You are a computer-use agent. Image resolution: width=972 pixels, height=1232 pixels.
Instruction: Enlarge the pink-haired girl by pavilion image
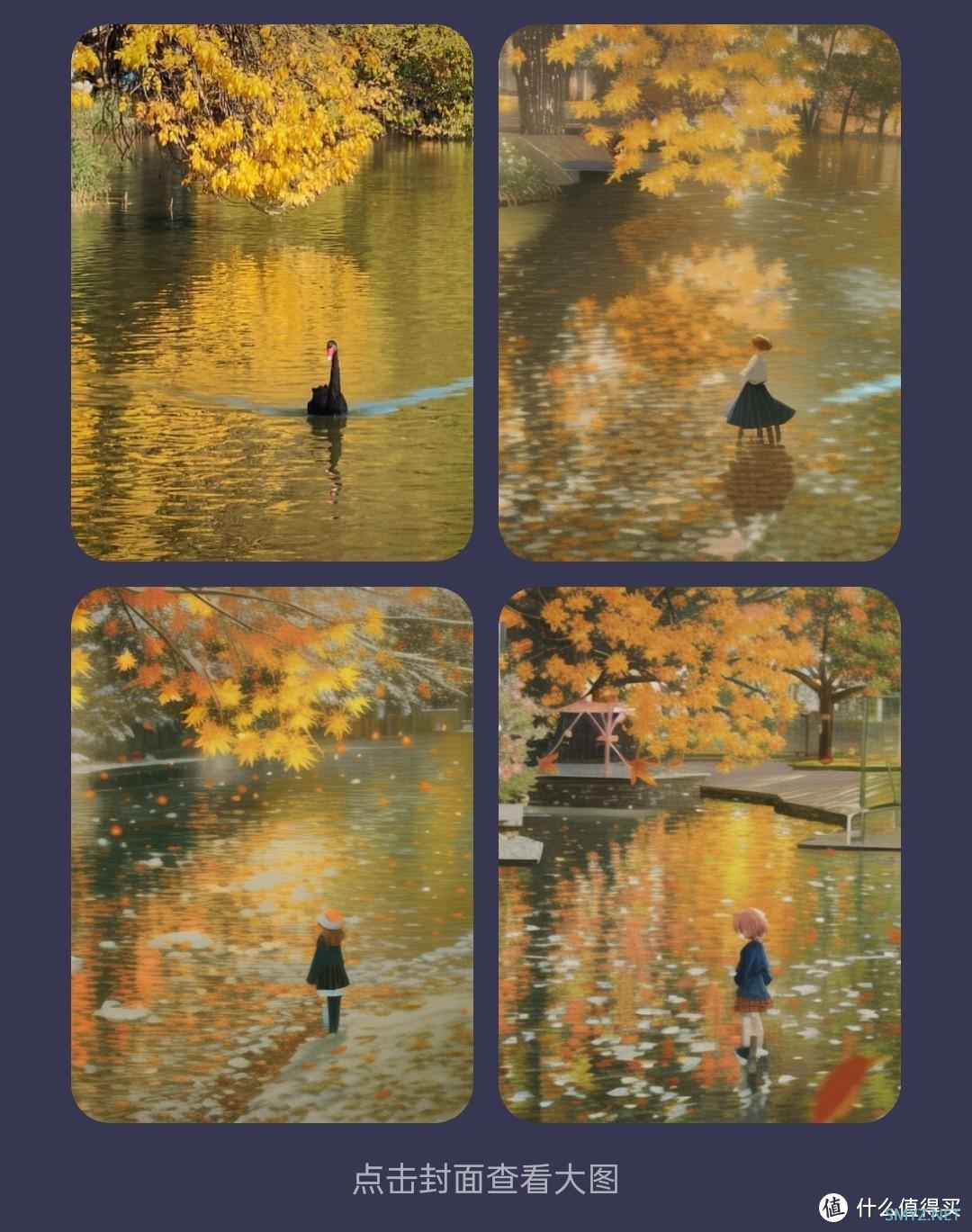coord(699,854)
